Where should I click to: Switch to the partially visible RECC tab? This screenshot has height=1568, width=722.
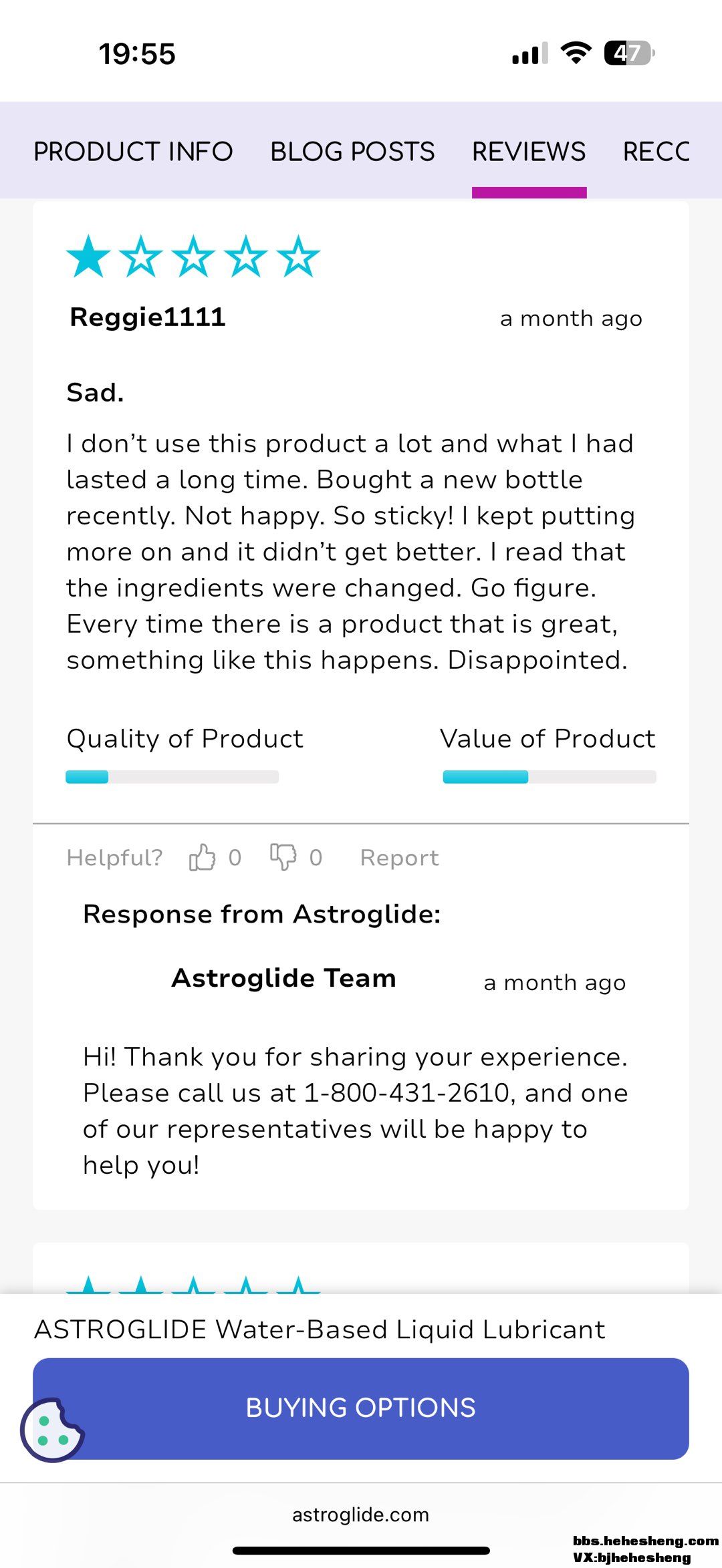(655, 152)
